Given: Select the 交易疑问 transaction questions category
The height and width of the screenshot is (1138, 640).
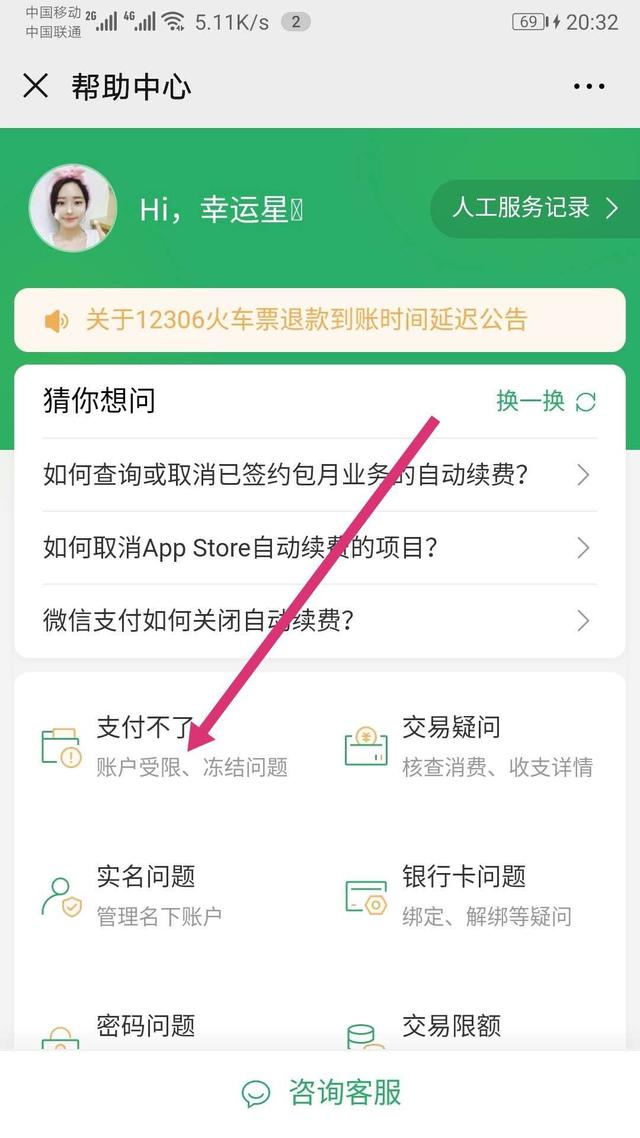Looking at the screenshot, I should pyautogui.click(x=470, y=746).
